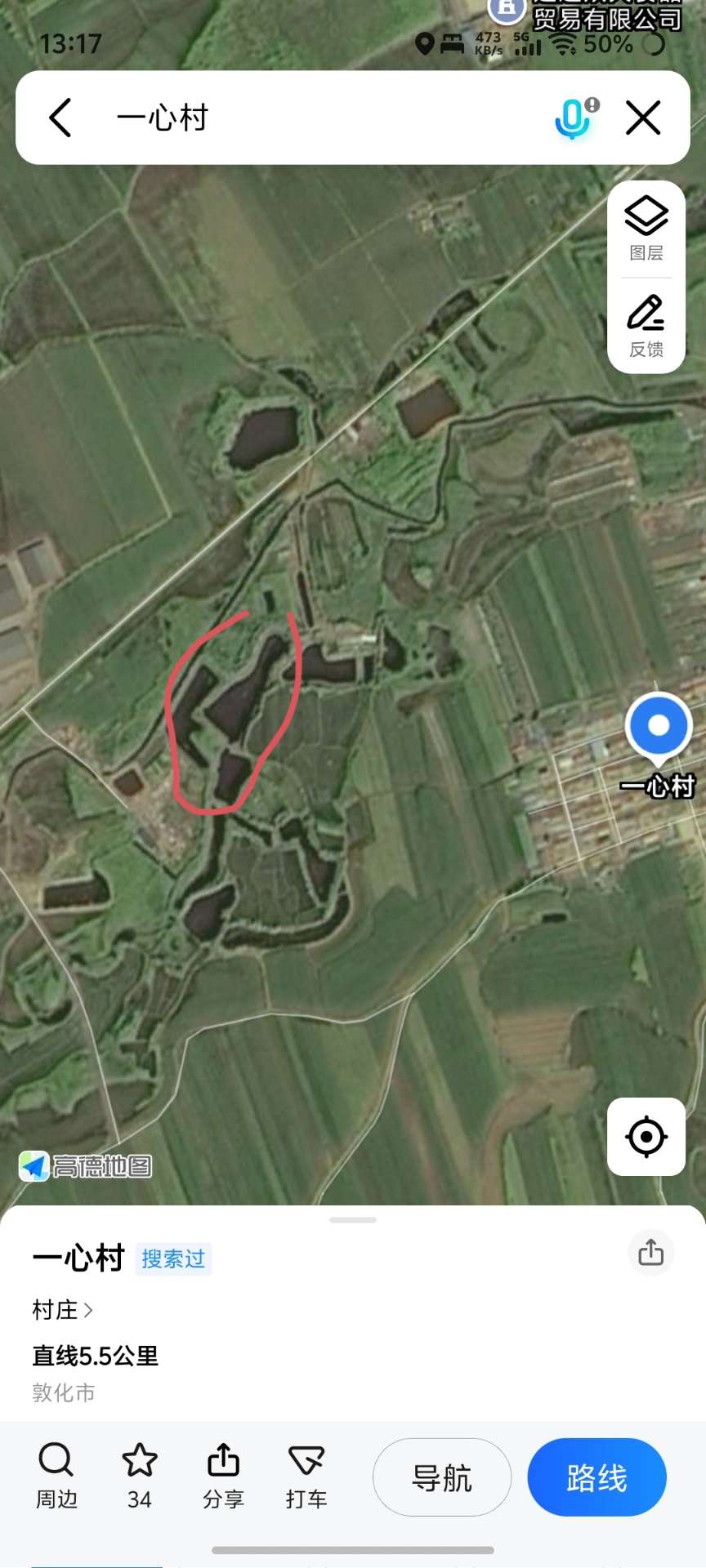Open the 村庄 category link

coord(62,1310)
